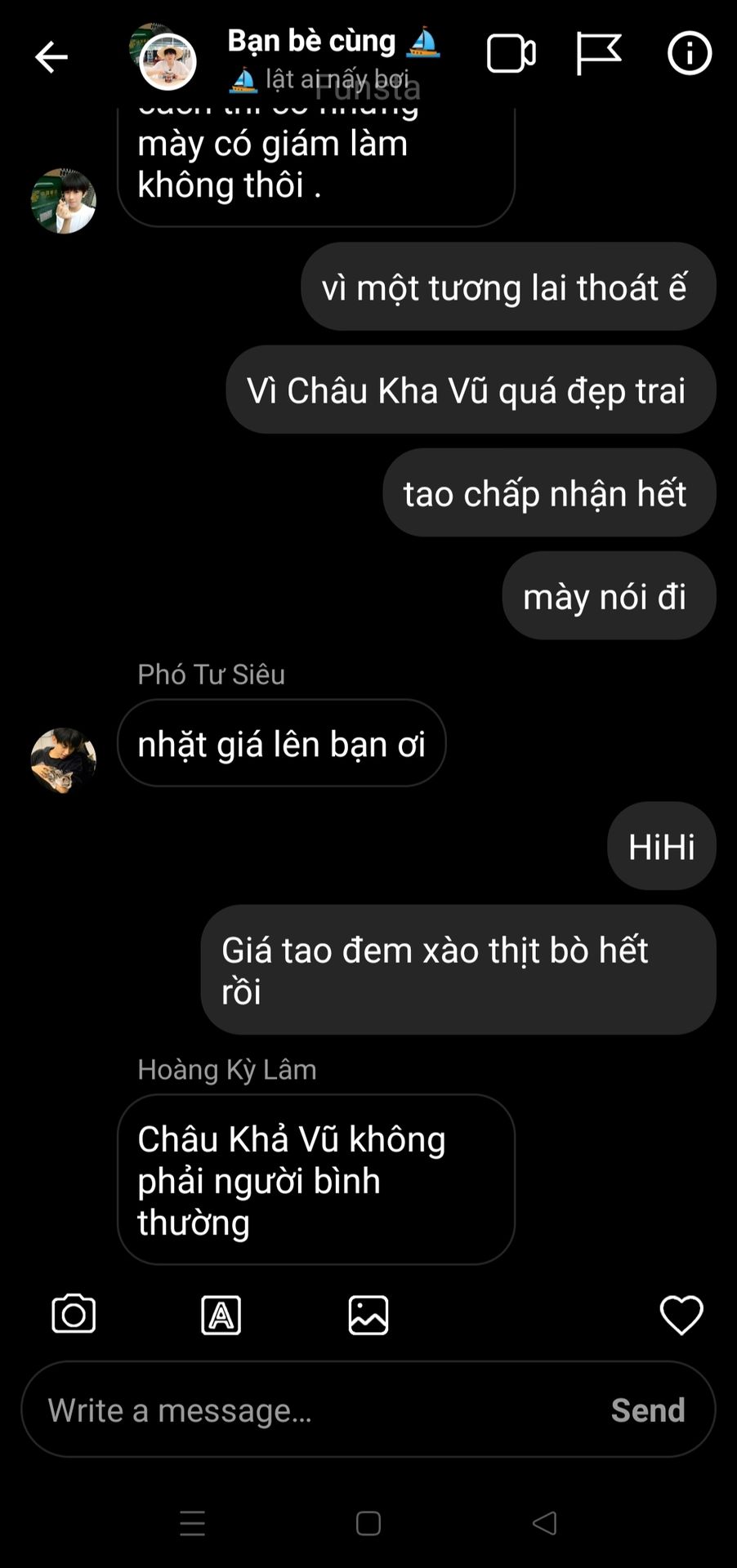This screenshot has width=737, height=1568.
Task: Open Phó Tư Siêu's profile picture
Action: 64,760
